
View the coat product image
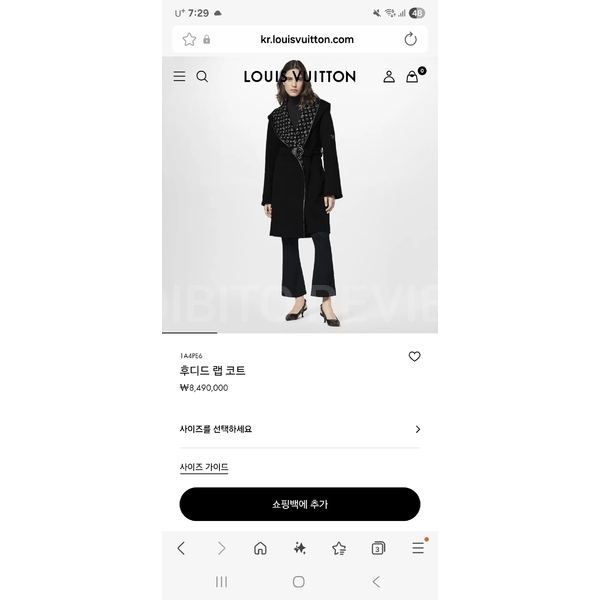click(299, 195)
